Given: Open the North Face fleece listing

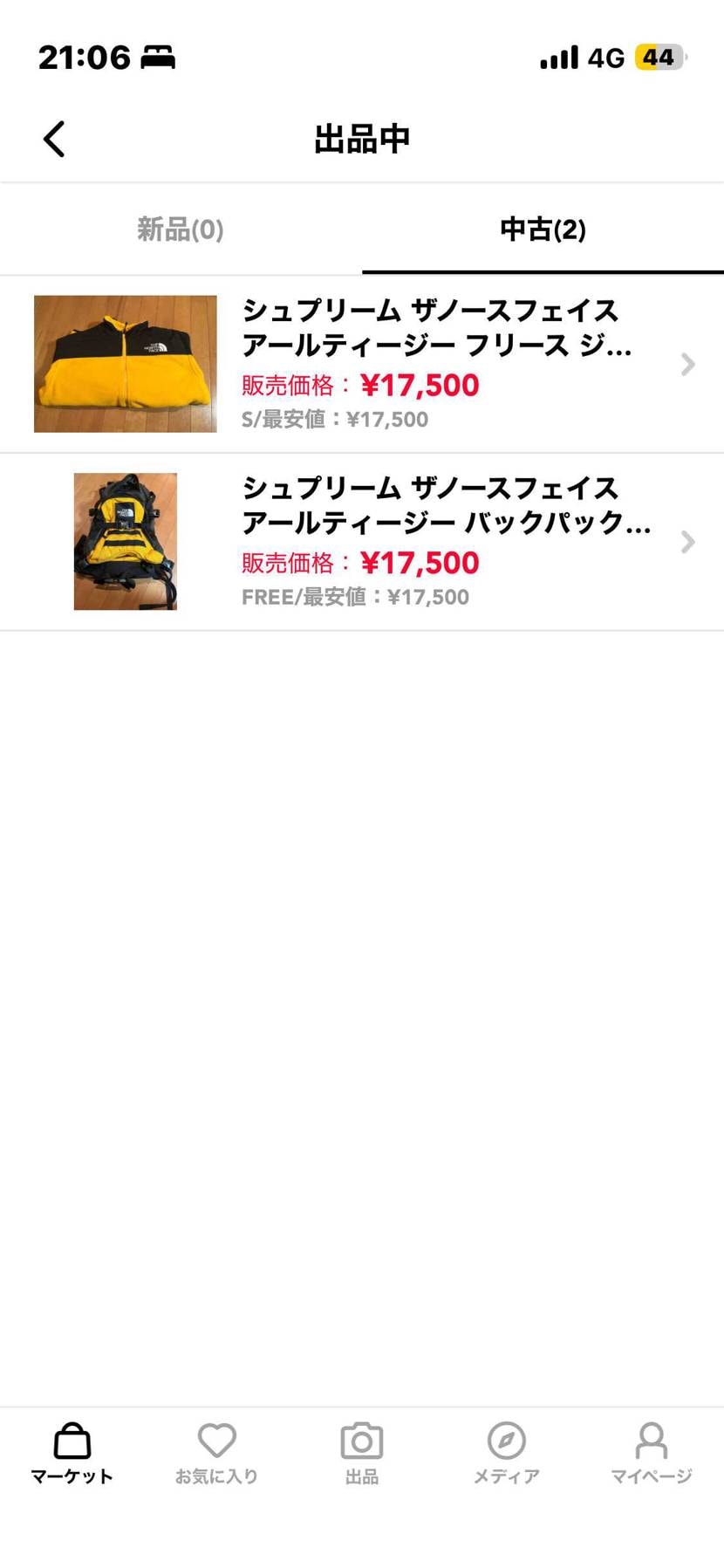Looking at the screenshot, I should pos(362,364).
